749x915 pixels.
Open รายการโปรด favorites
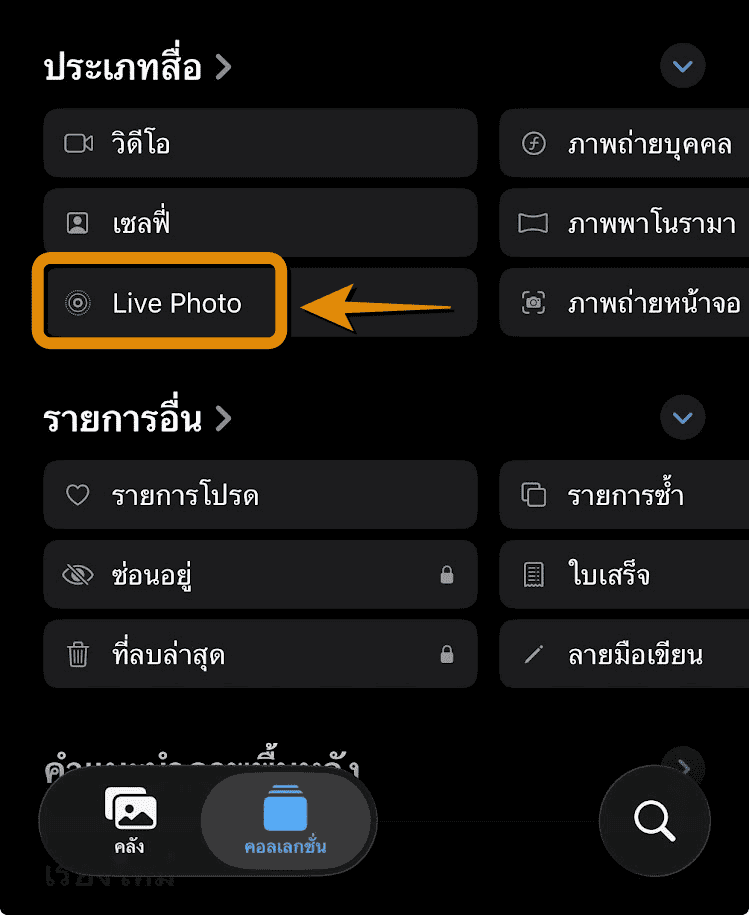[x=259, y=494]
